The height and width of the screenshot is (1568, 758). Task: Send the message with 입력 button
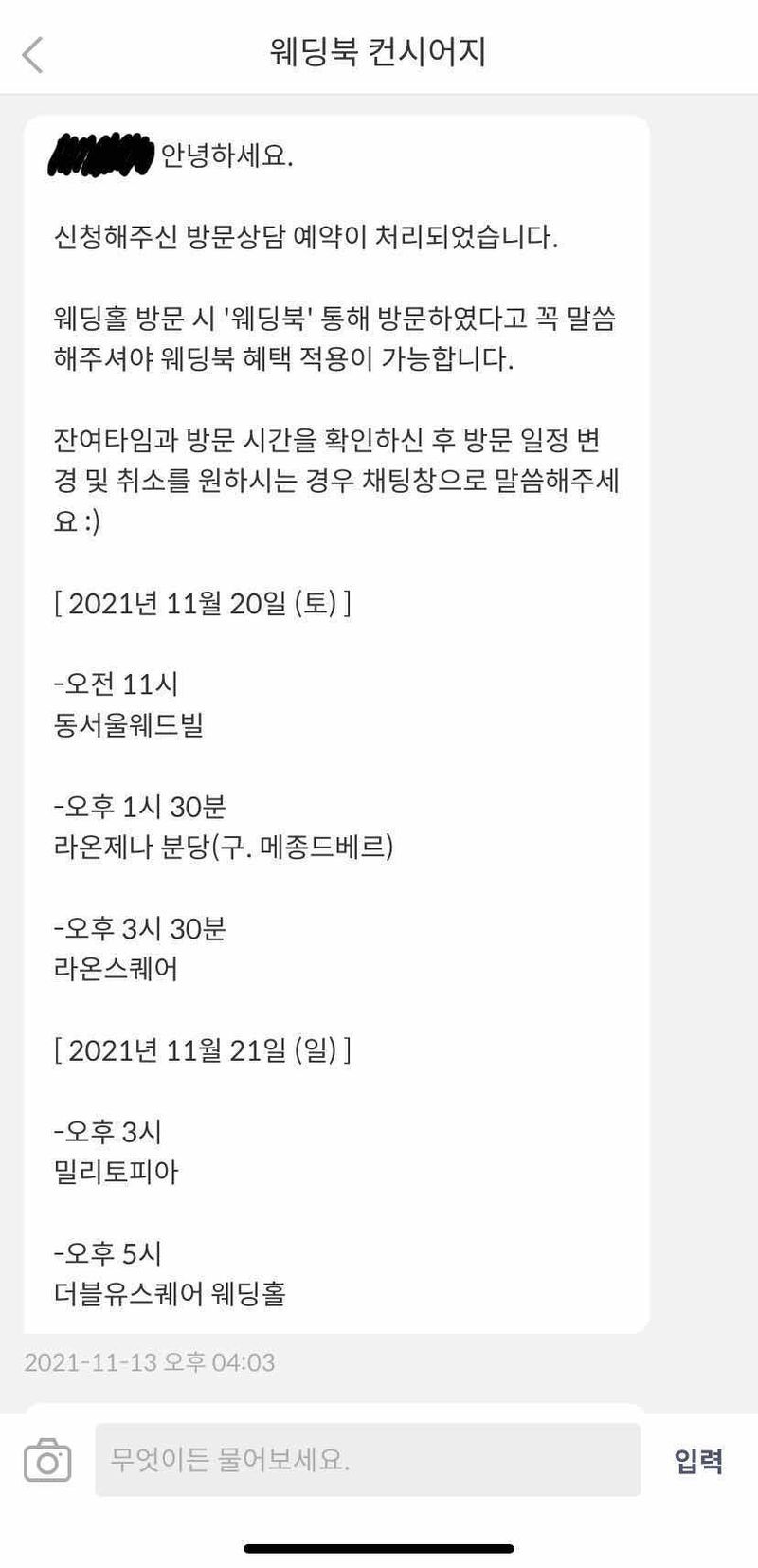click(698, 1460)
